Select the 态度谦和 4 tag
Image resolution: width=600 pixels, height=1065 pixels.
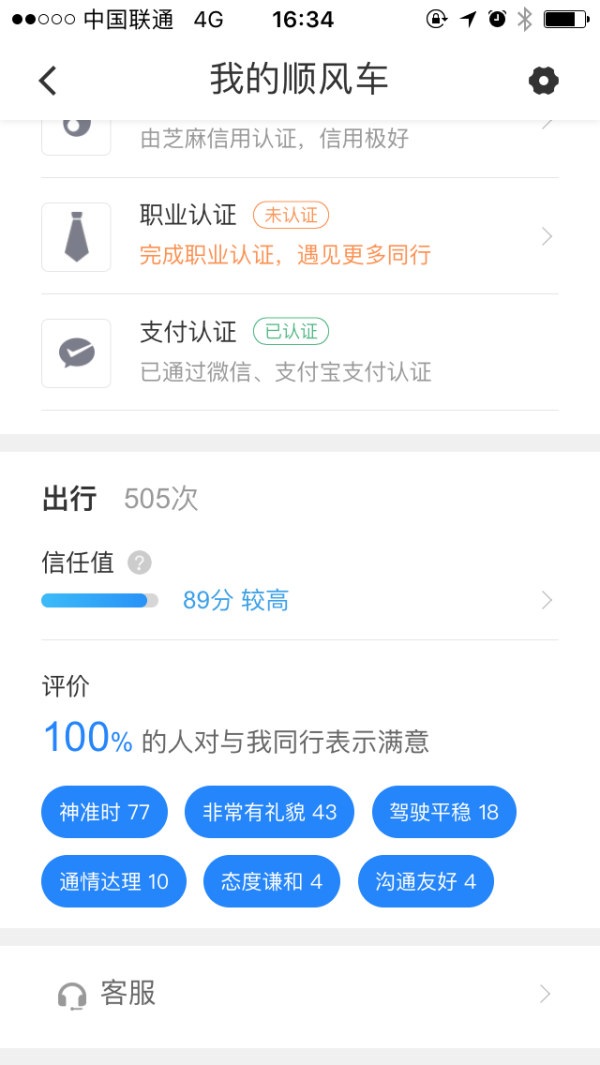click(x=272, y=881)
